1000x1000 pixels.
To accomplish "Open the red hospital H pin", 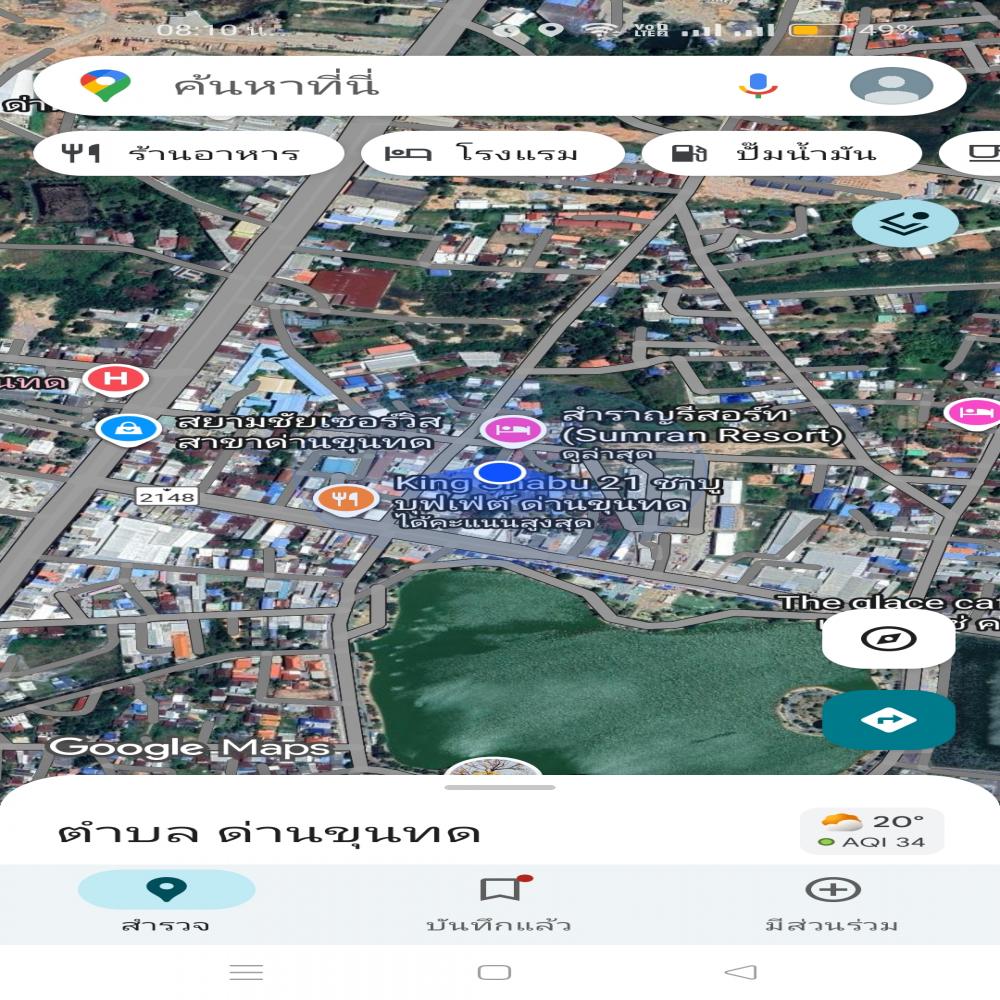I will pyautogui.click(x=116, y=379).
